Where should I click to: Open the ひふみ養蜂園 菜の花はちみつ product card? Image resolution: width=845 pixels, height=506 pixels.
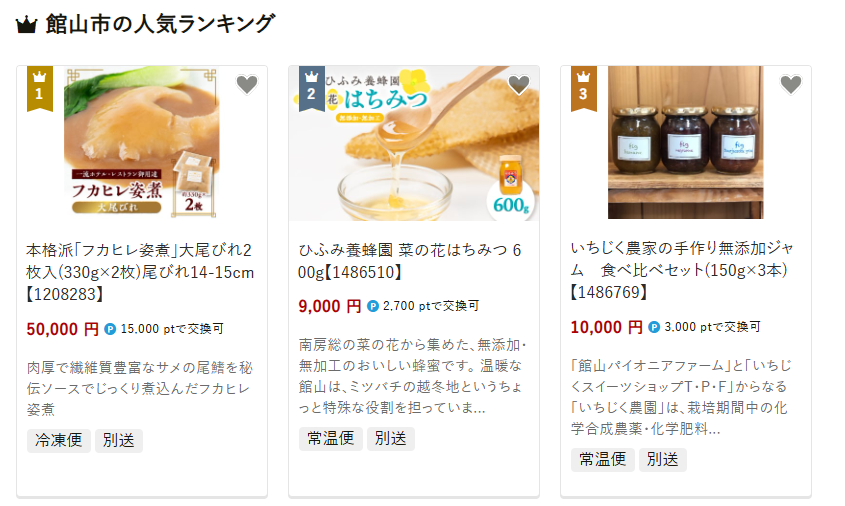point(413,259)
